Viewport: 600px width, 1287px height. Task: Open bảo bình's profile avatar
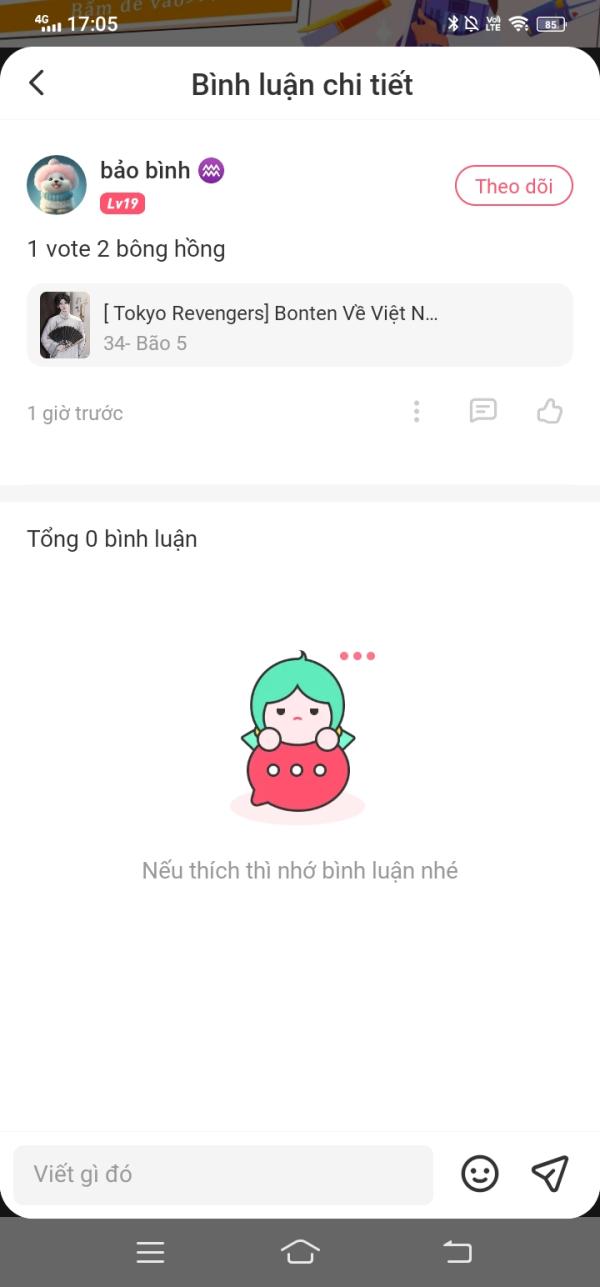click(56, 185)
